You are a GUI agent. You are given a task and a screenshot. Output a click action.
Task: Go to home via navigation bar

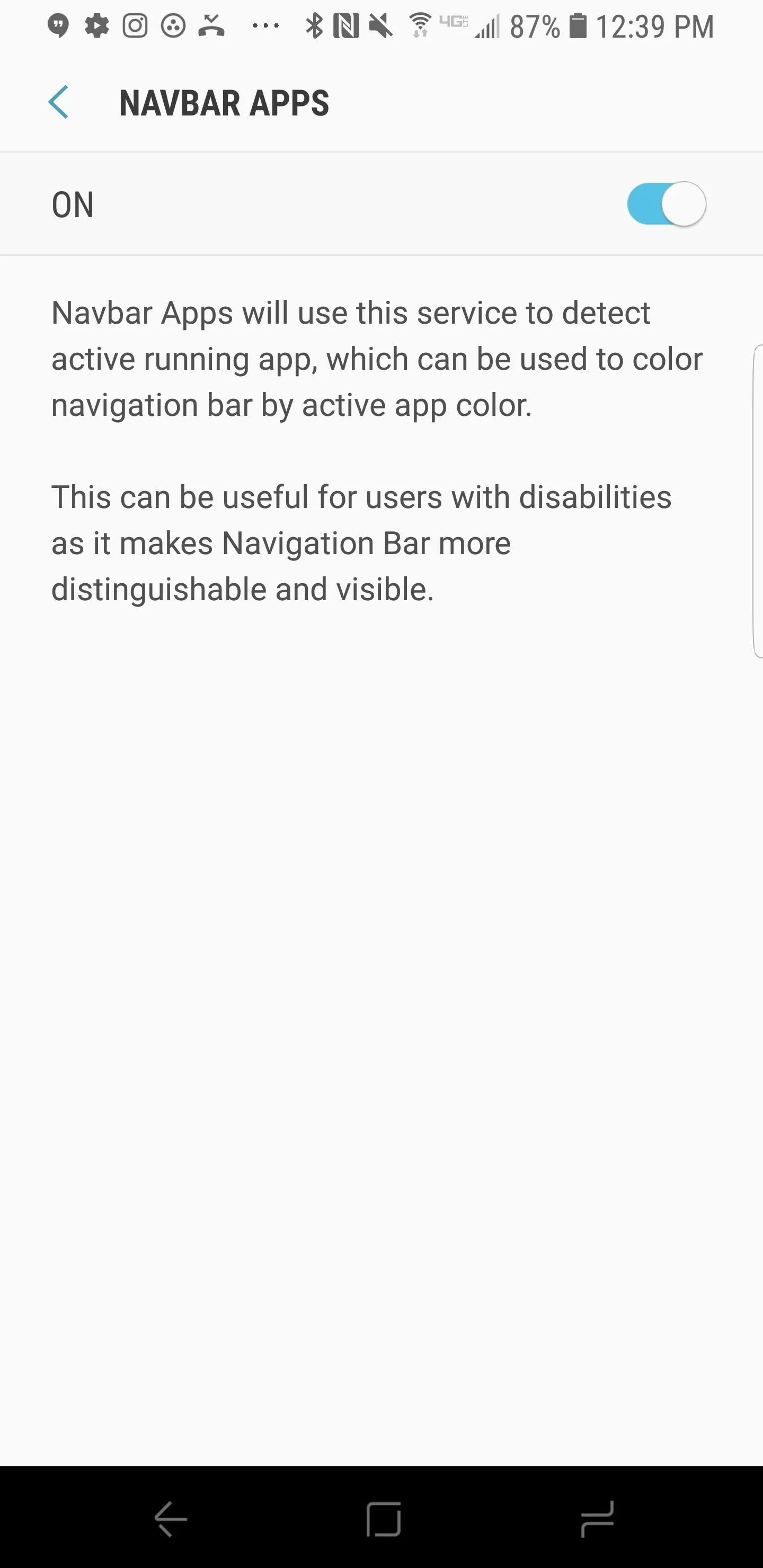pos(384,1519)
